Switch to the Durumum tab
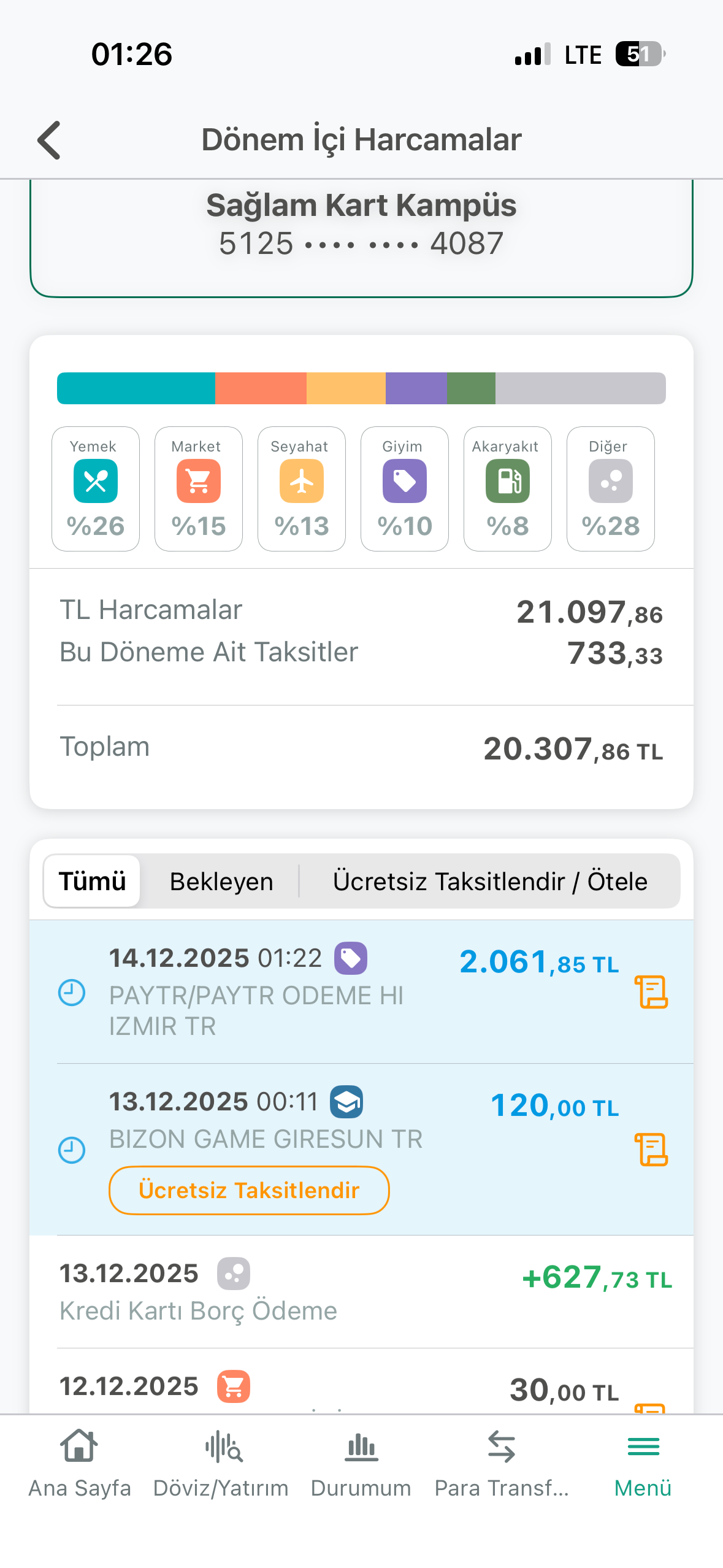This screenshot has width=723, height=1568. pos(361,1464)
